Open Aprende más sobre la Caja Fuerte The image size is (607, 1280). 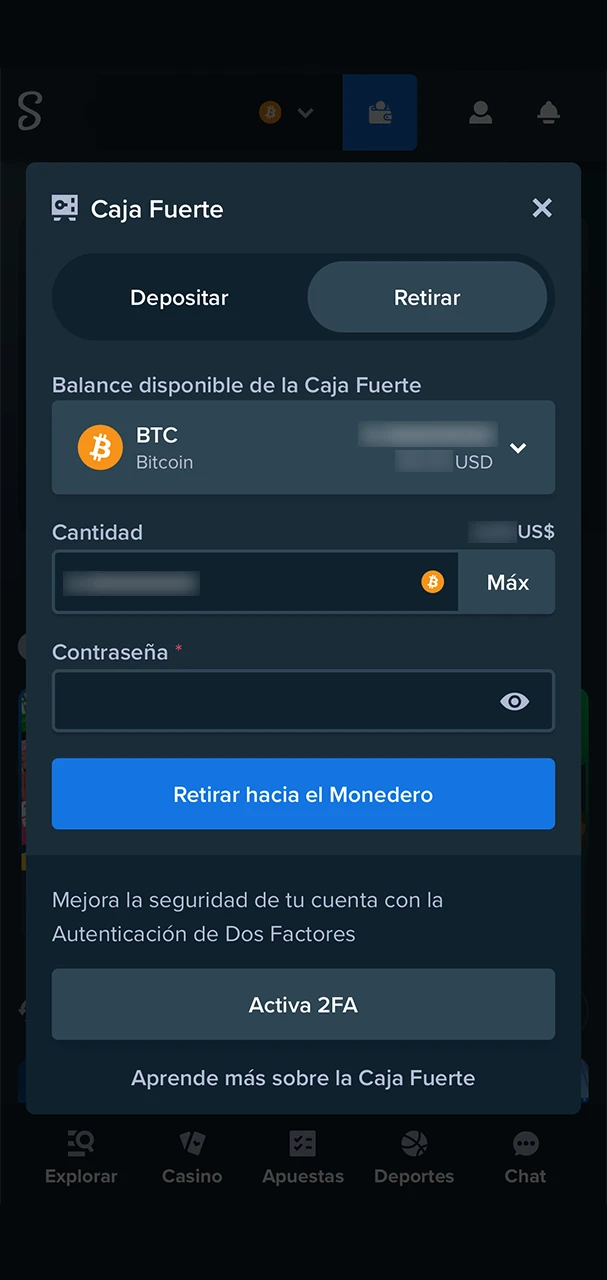pyautogui.click(x=303, y=1078)
